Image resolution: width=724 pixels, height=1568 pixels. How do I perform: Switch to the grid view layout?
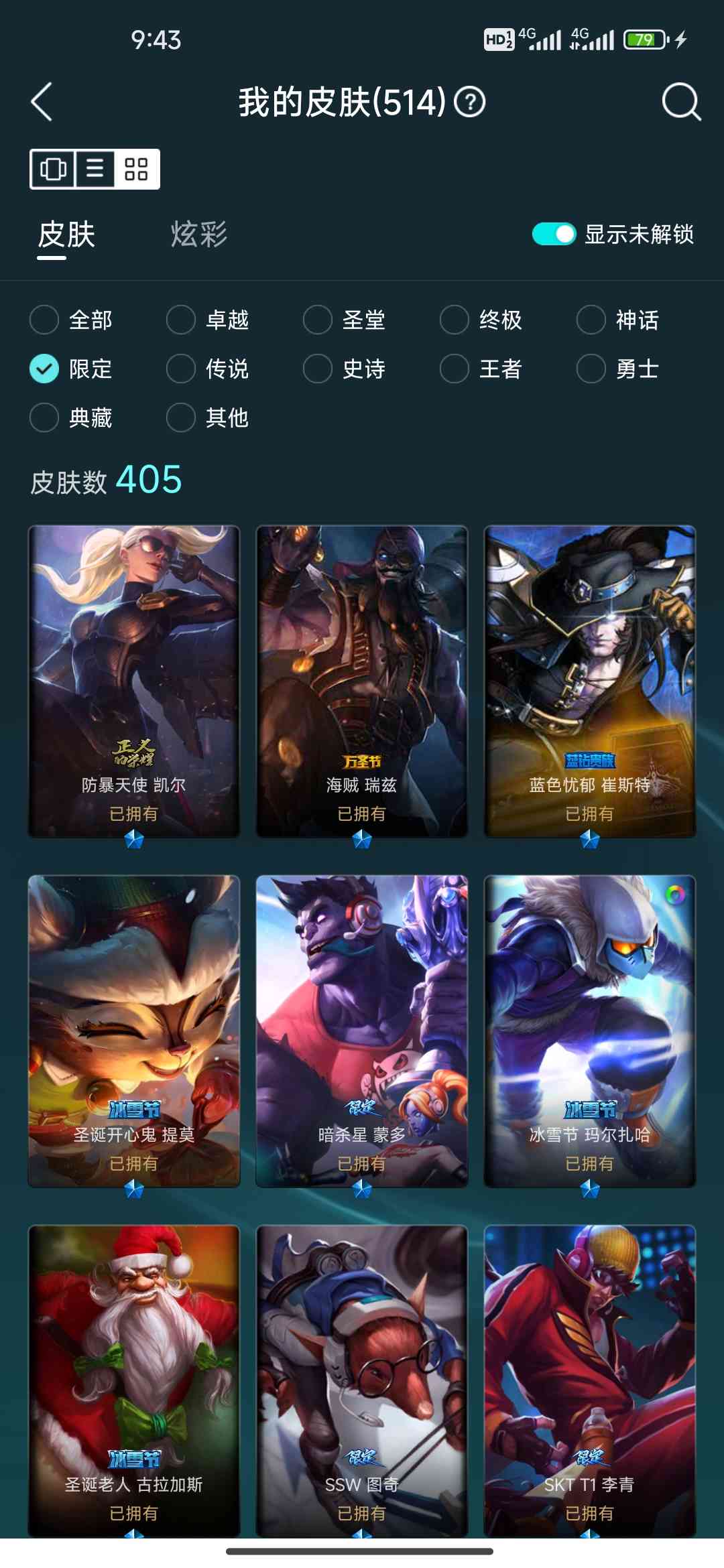pyautogui.click(x=136, y=169)
